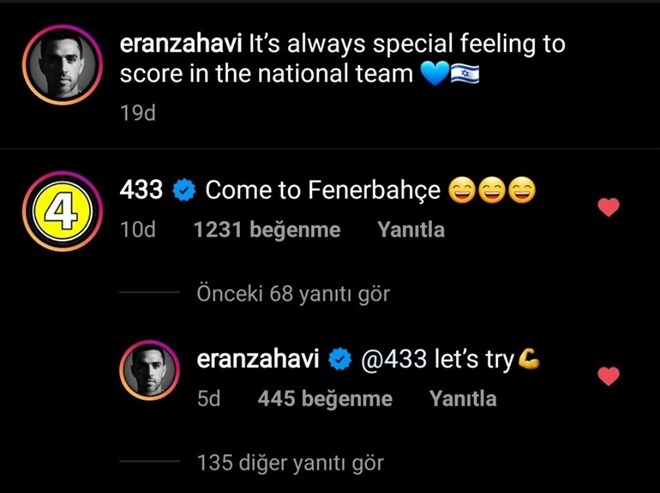Reply to 433's comment via Yanıtla
660x493 pixels.
411,230
